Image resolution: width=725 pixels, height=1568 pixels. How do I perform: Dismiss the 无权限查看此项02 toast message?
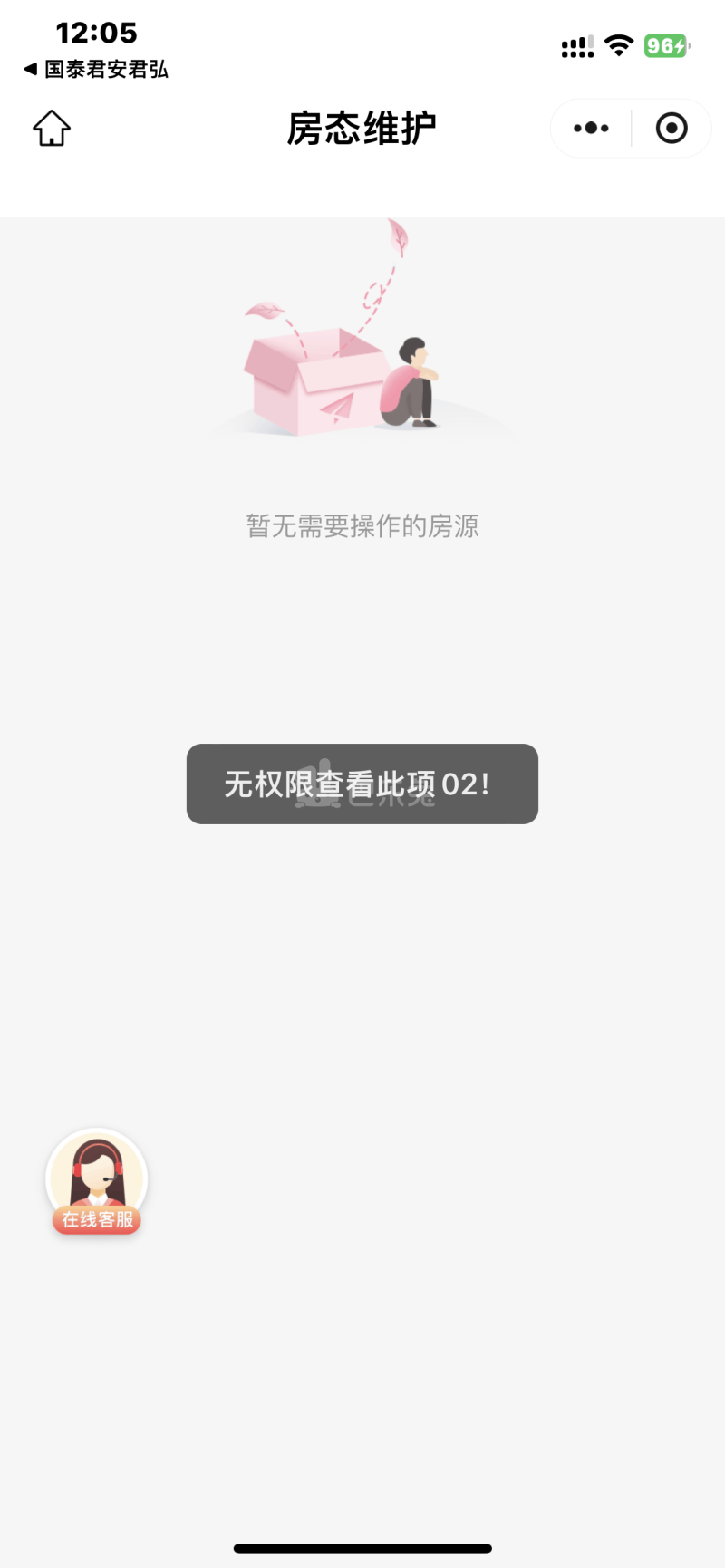pyautogui.click(x=362, y=784)
